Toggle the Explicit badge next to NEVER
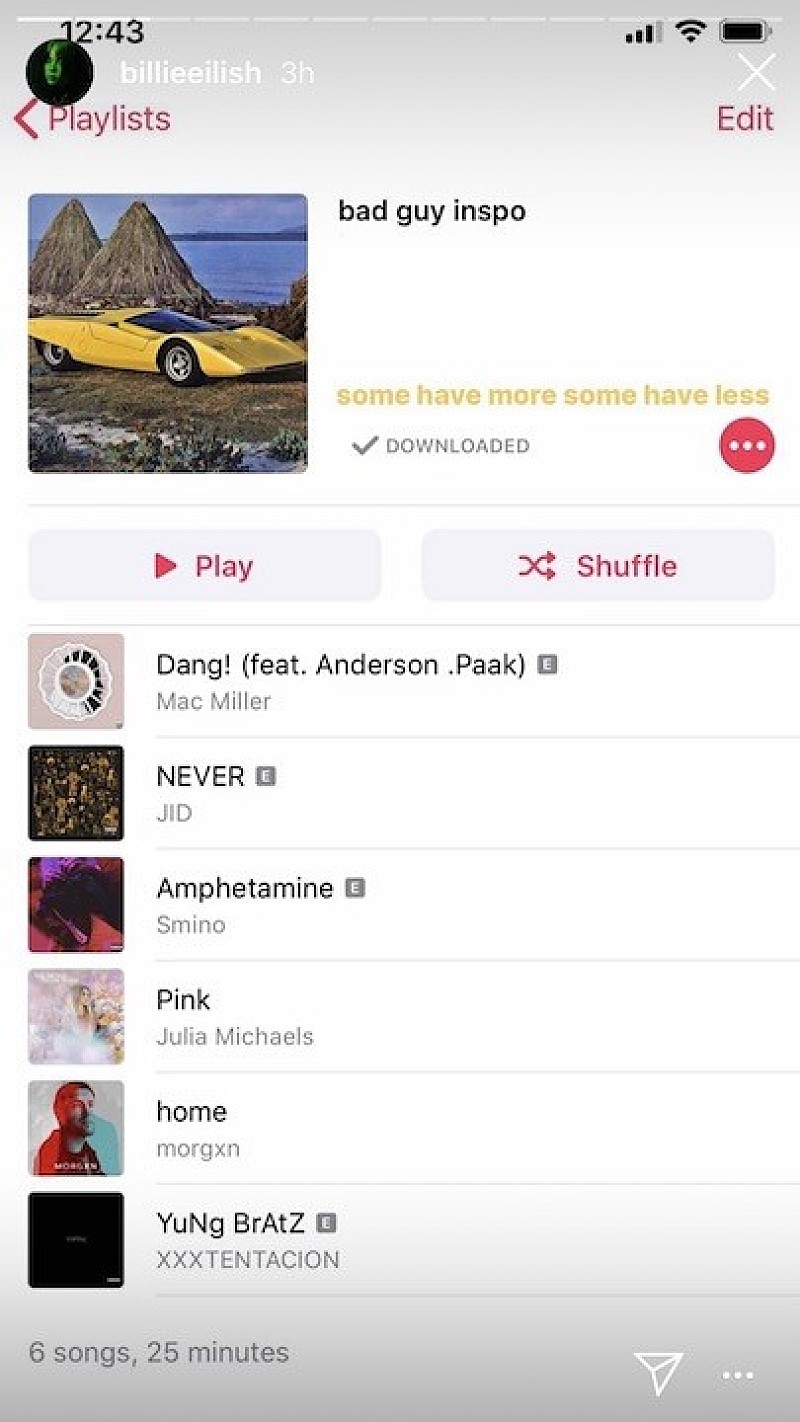The width and height of the screenshot is (800, 1422). click(x=266, y=775)
